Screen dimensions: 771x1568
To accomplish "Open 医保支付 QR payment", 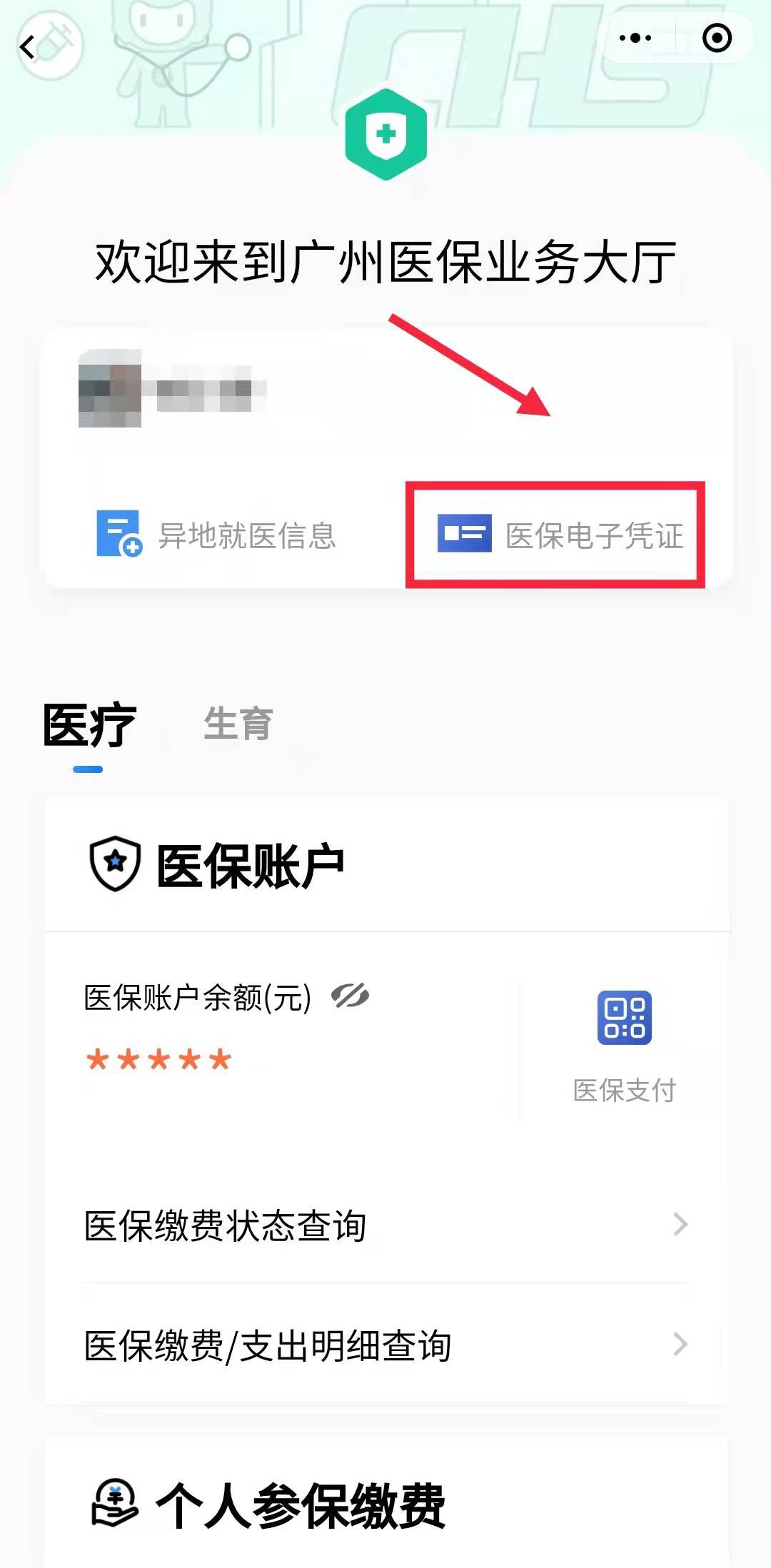I will point(624,1043).
